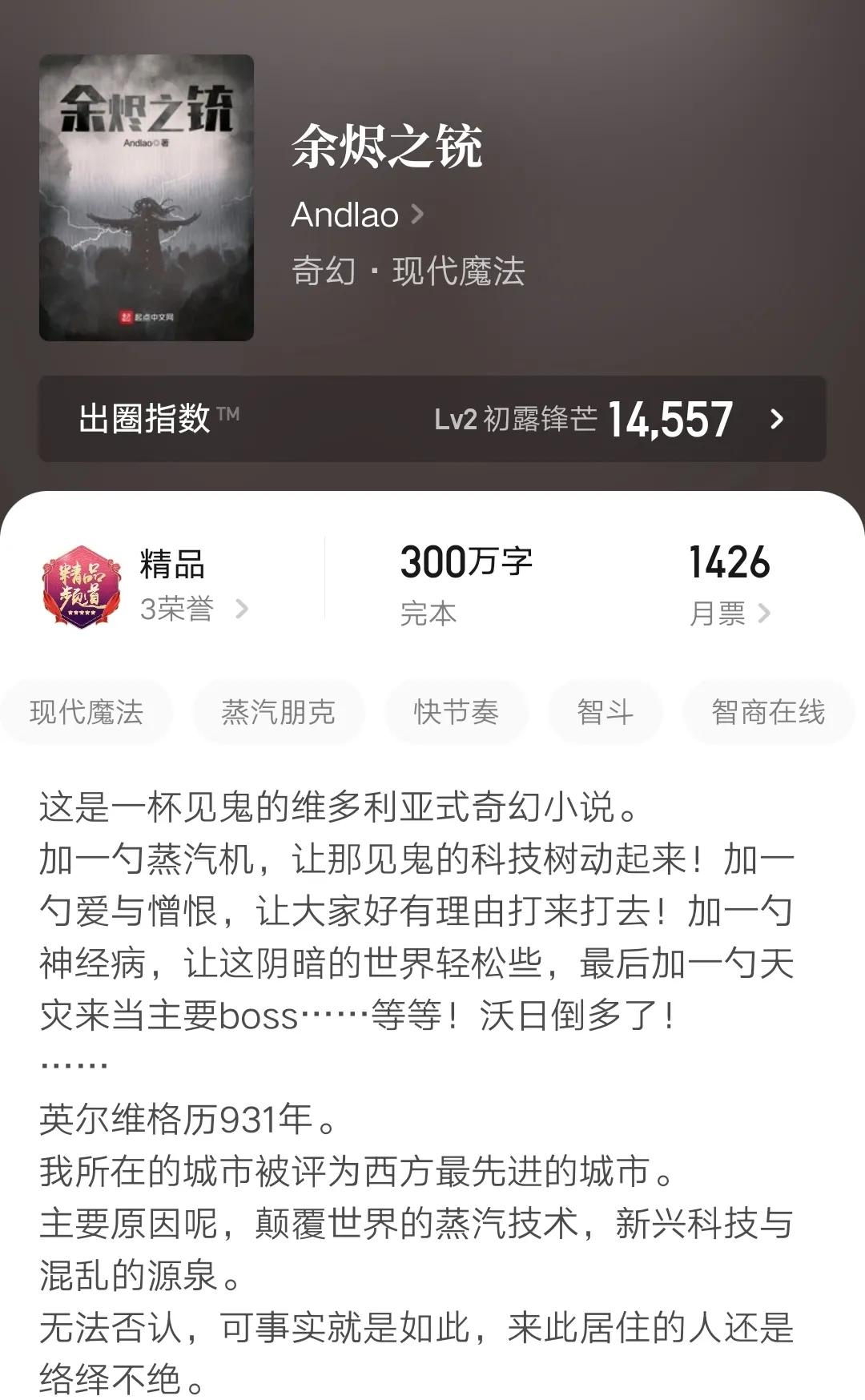Image resolution: width=865 pixels, height=1400 pixels.
Task: Select the 现代魔法 tag
Action: click(x=86, y=711)
